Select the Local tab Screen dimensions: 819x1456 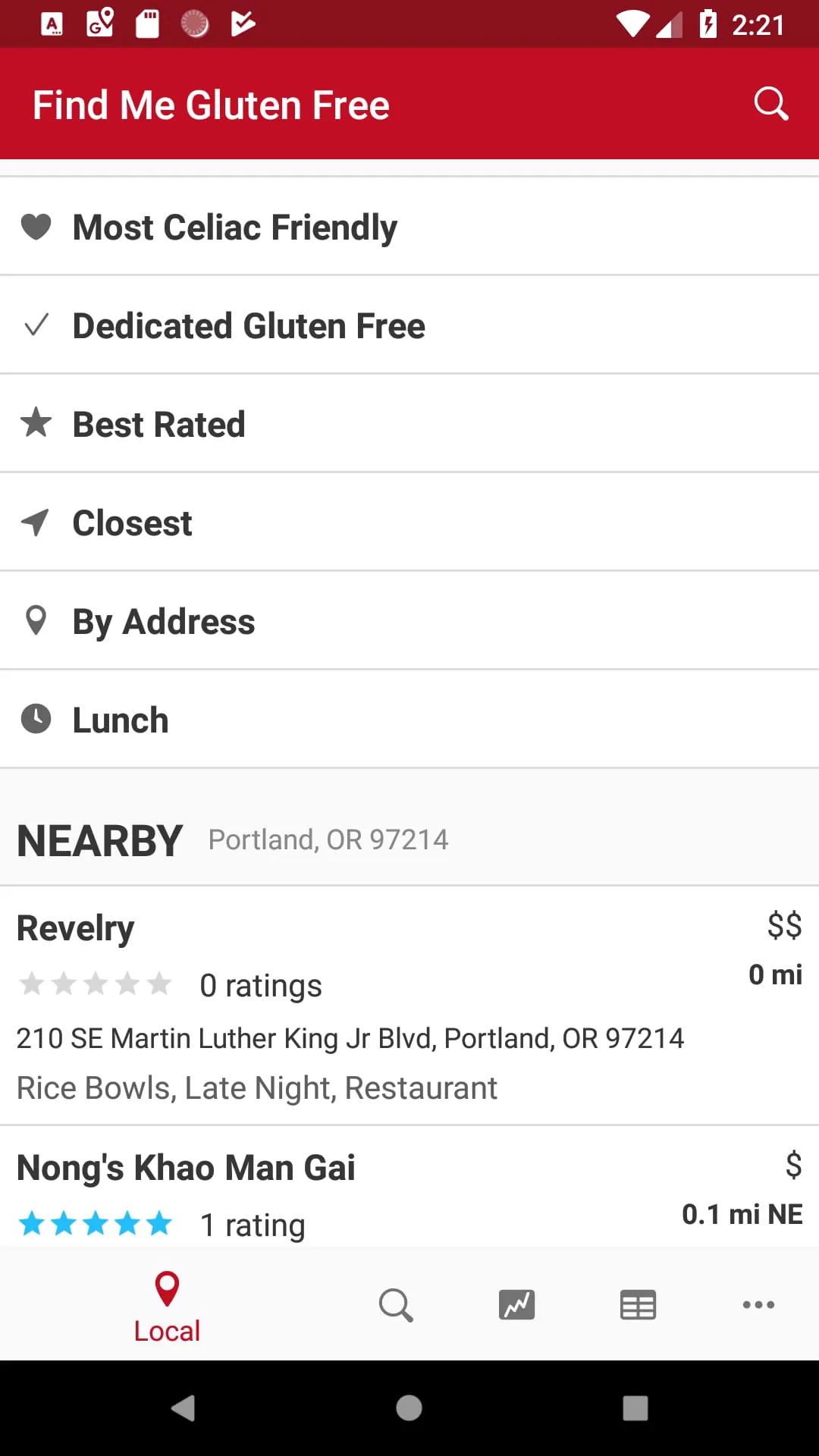(x=166, y=1301)
